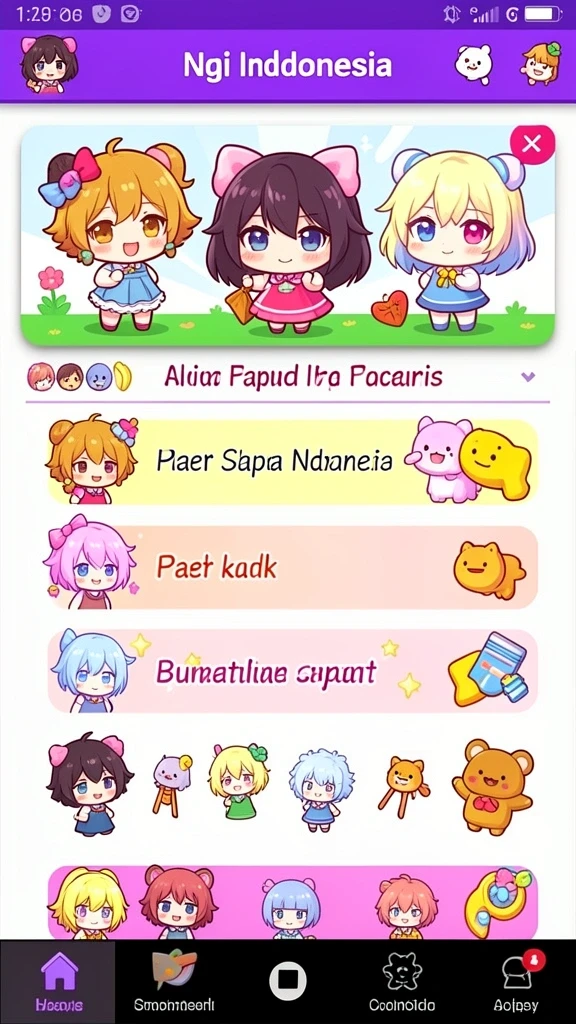This screenshot has height=1024, width=576.
Task: Open the Piaer Sapa Ndraneia row
Action: pos(293,461)
